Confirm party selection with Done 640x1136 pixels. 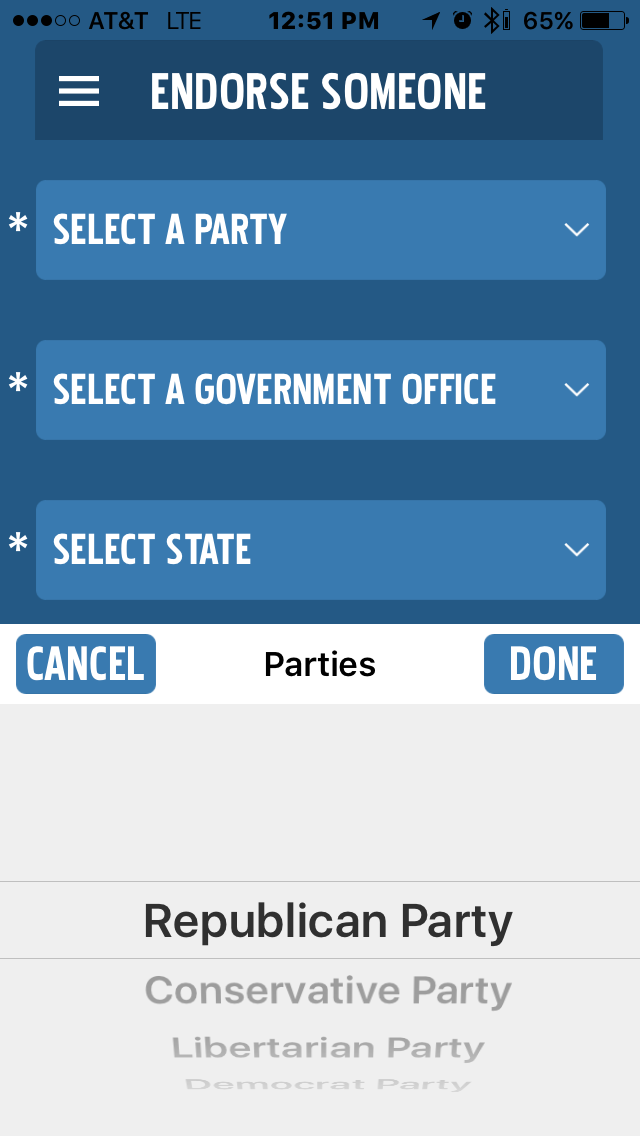[553, 664]
